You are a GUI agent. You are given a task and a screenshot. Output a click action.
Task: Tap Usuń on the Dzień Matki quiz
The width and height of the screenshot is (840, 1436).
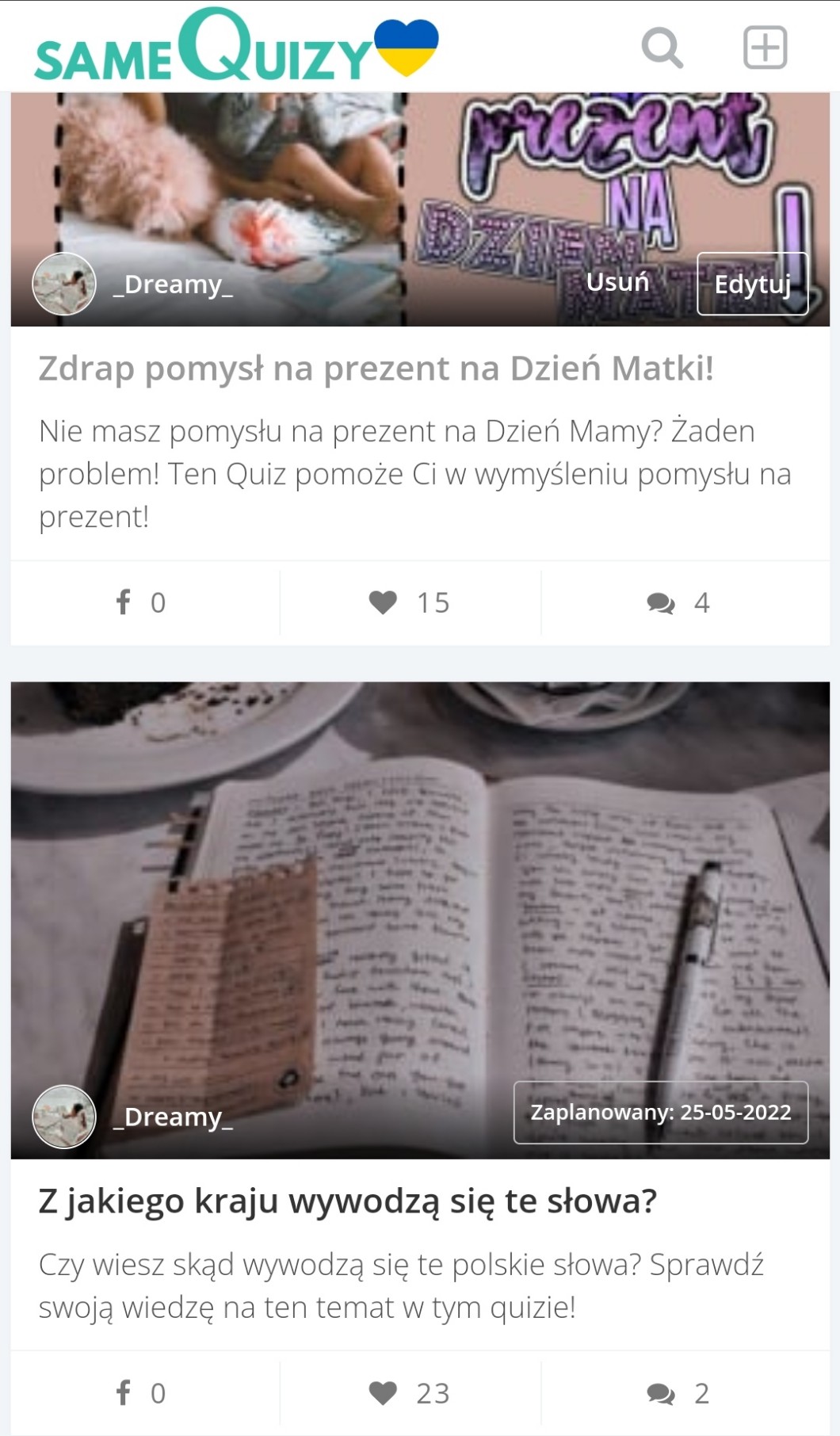pyautogui.click(x=617, y=282)
